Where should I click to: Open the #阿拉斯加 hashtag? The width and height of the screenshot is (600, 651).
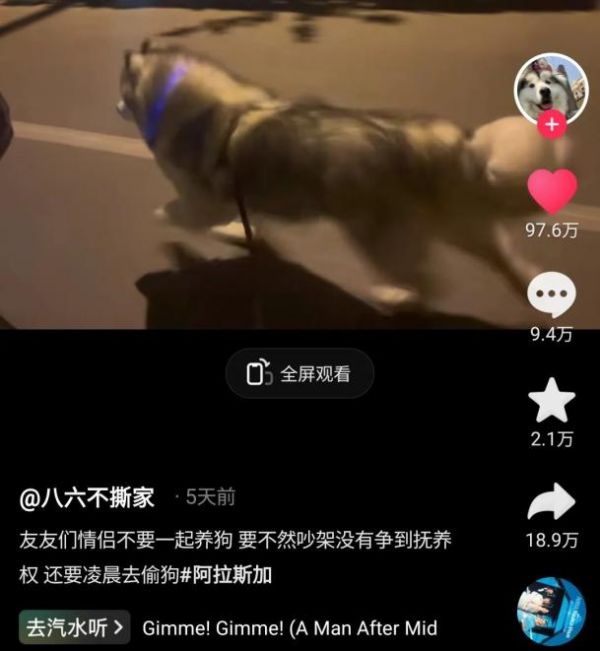click(226, 575)
